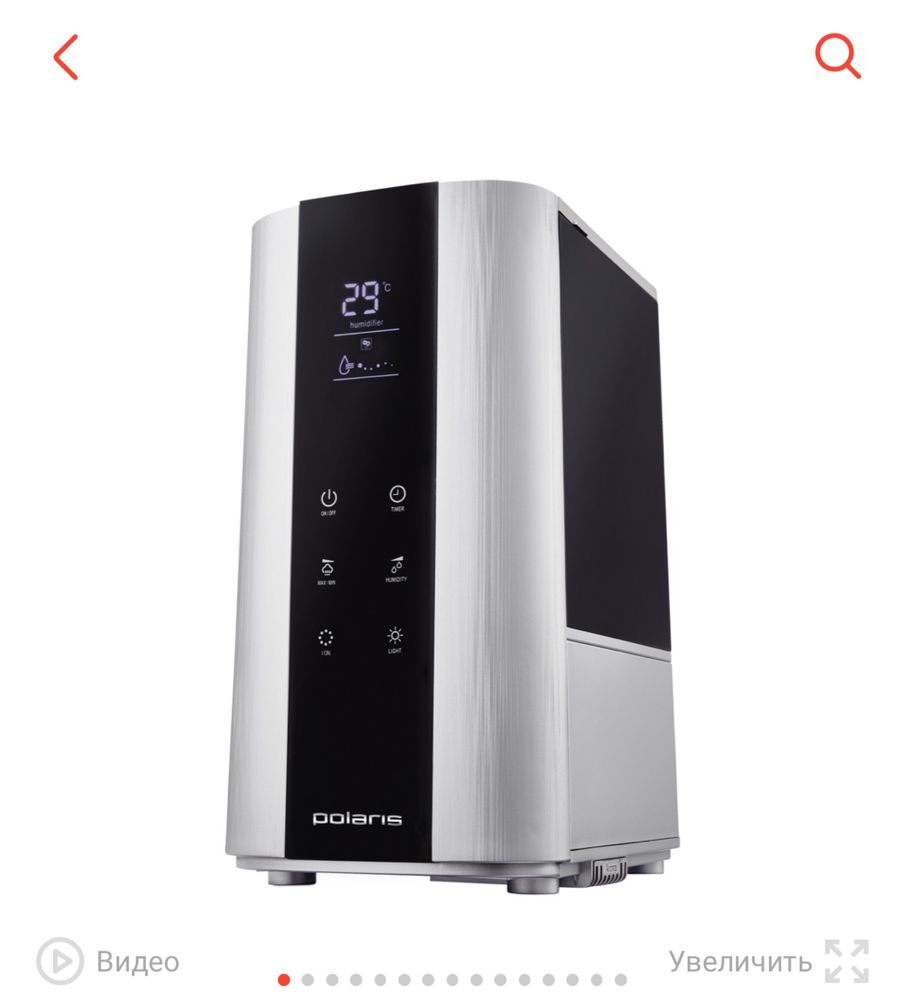Enlarge the image with Увеличить
905x999 pixels.
pos(768,961)
